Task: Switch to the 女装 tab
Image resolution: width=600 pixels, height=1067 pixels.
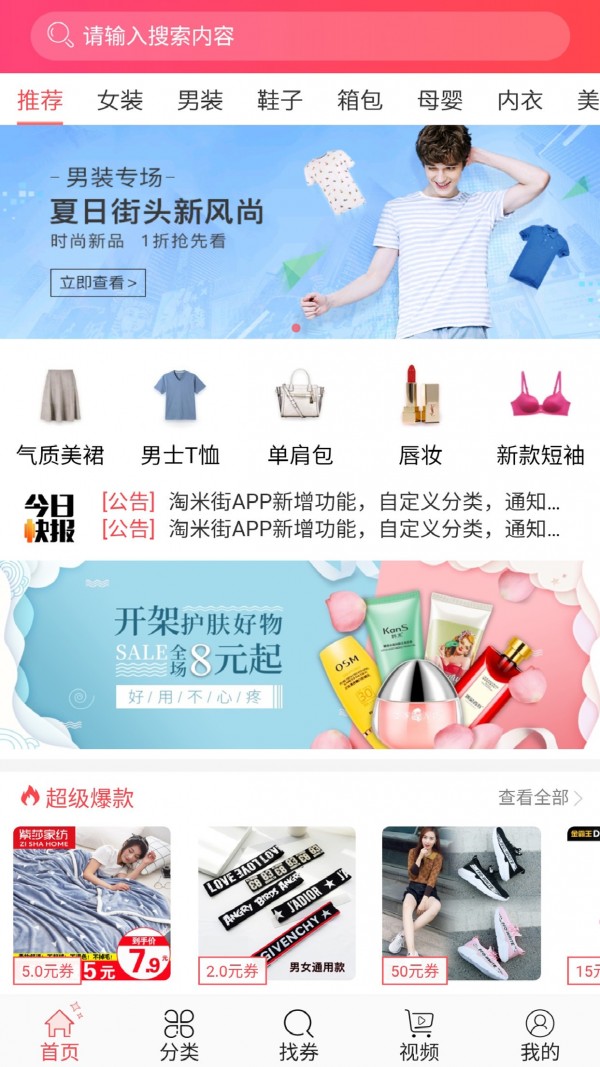Action: tap(120, 100)
